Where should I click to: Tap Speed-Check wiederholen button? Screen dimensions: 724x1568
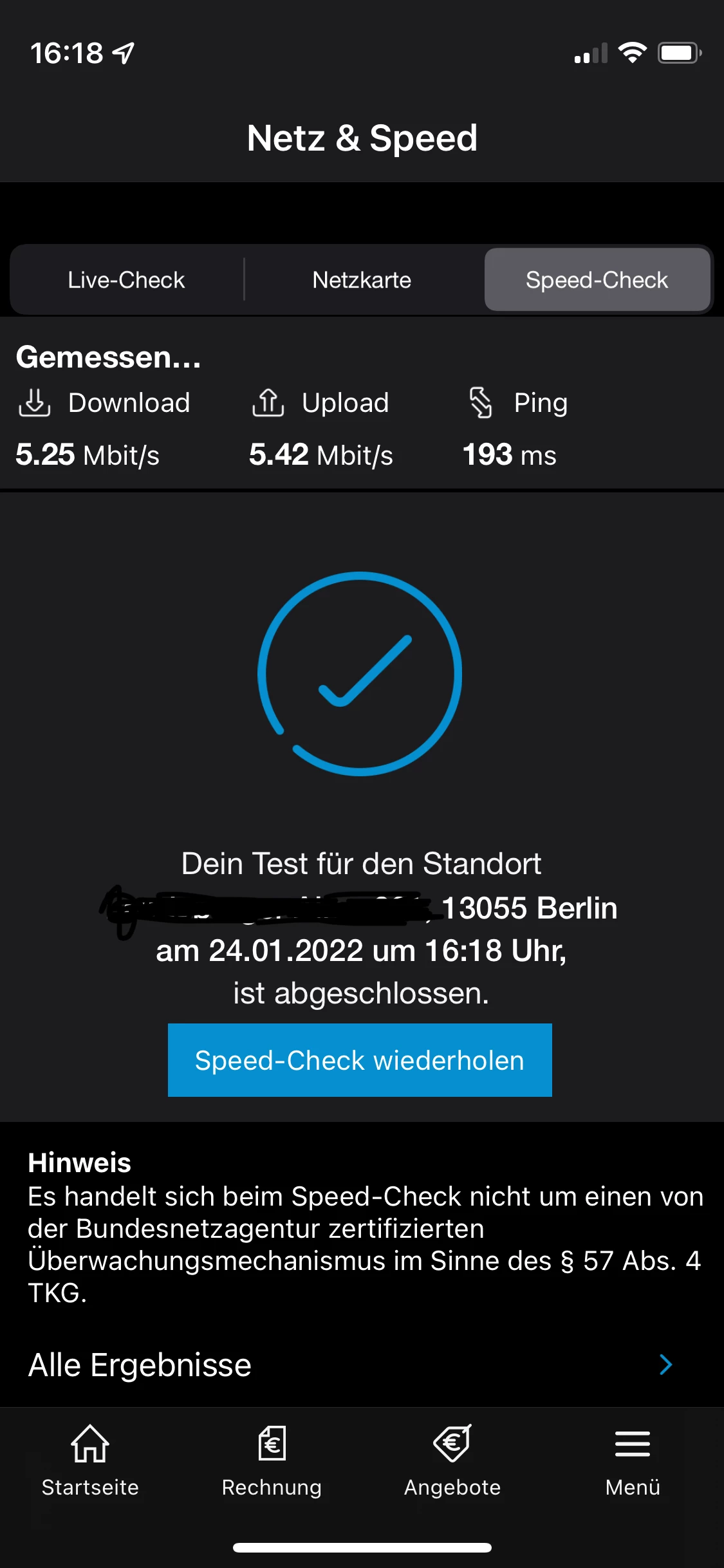360,1060
